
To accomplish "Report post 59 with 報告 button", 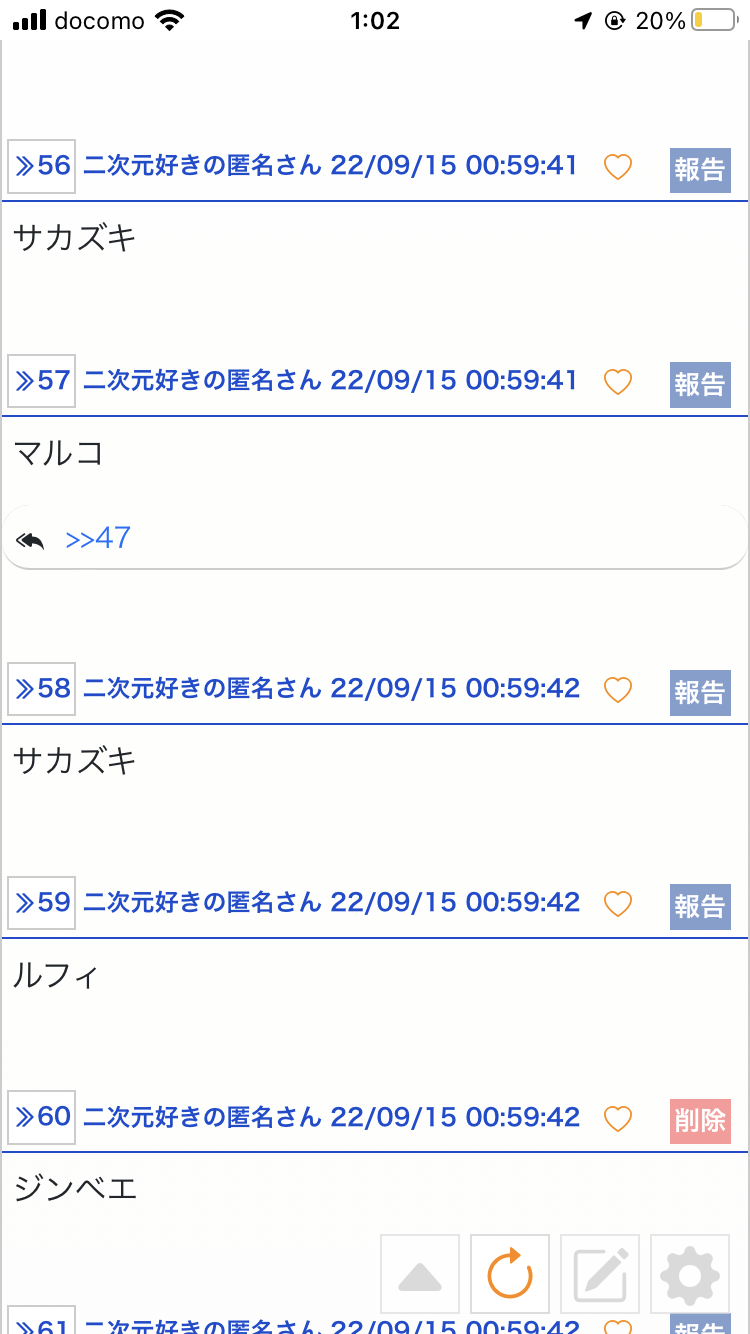I will [700, 907].
